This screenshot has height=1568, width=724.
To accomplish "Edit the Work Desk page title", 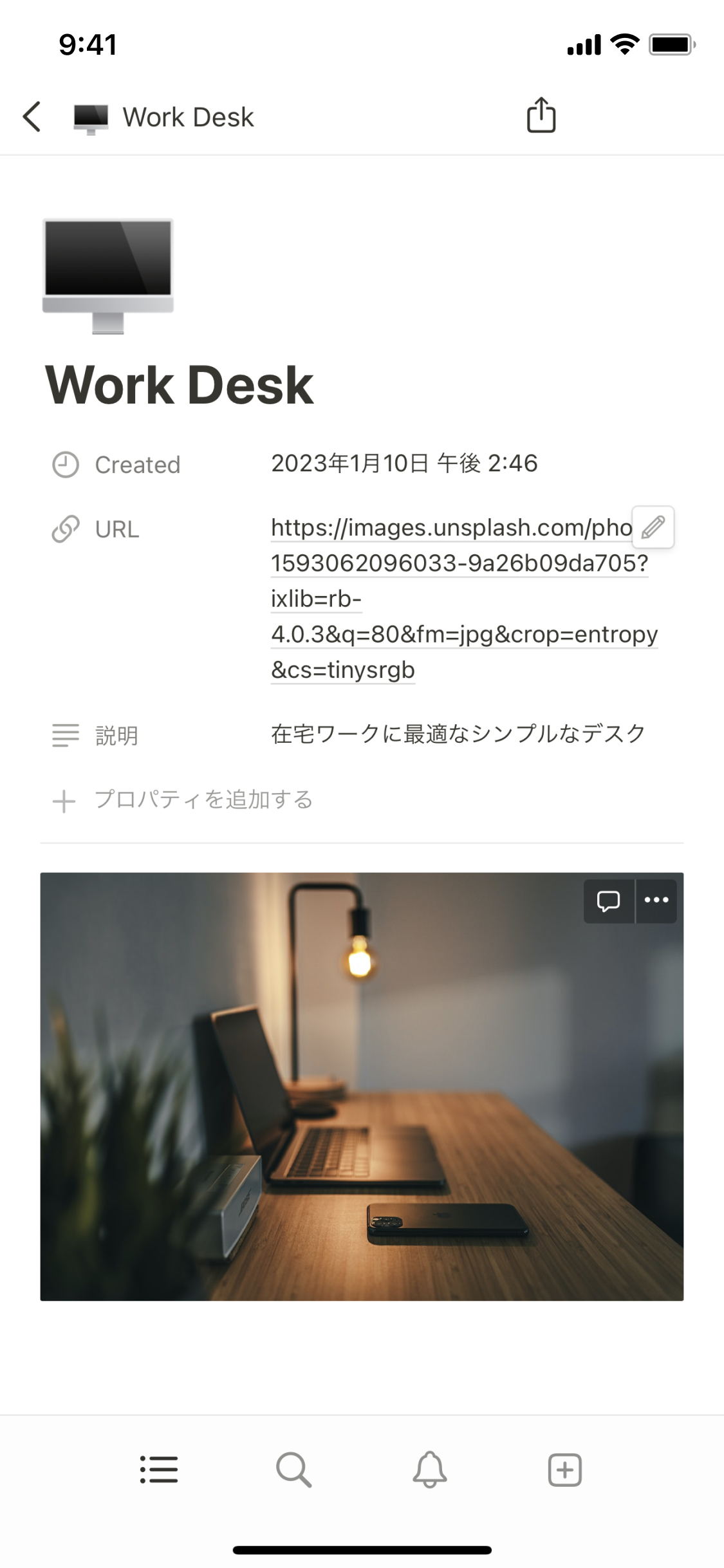I will 179,385.
